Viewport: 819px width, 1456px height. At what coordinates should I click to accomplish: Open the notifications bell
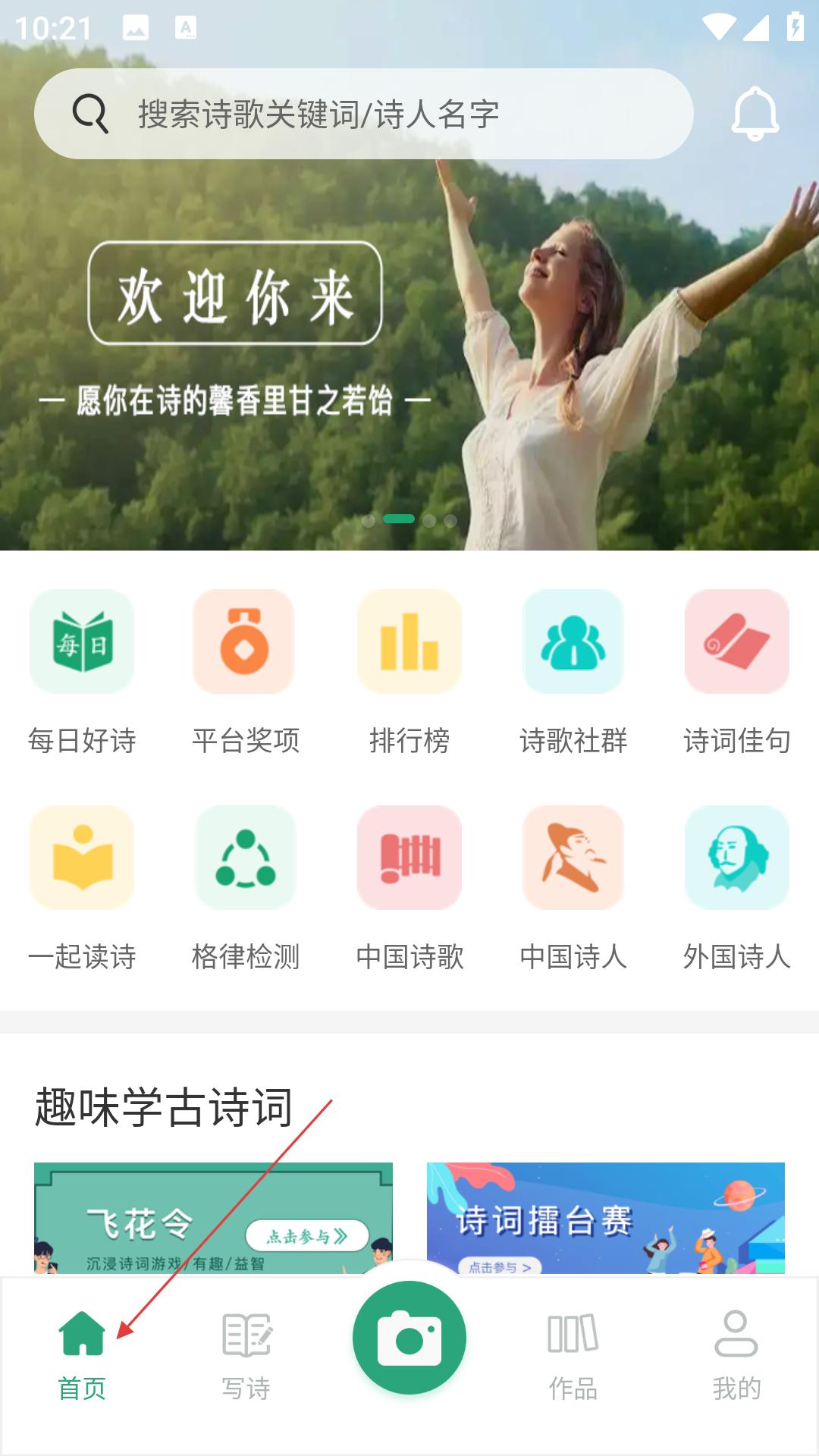(755, 114)
